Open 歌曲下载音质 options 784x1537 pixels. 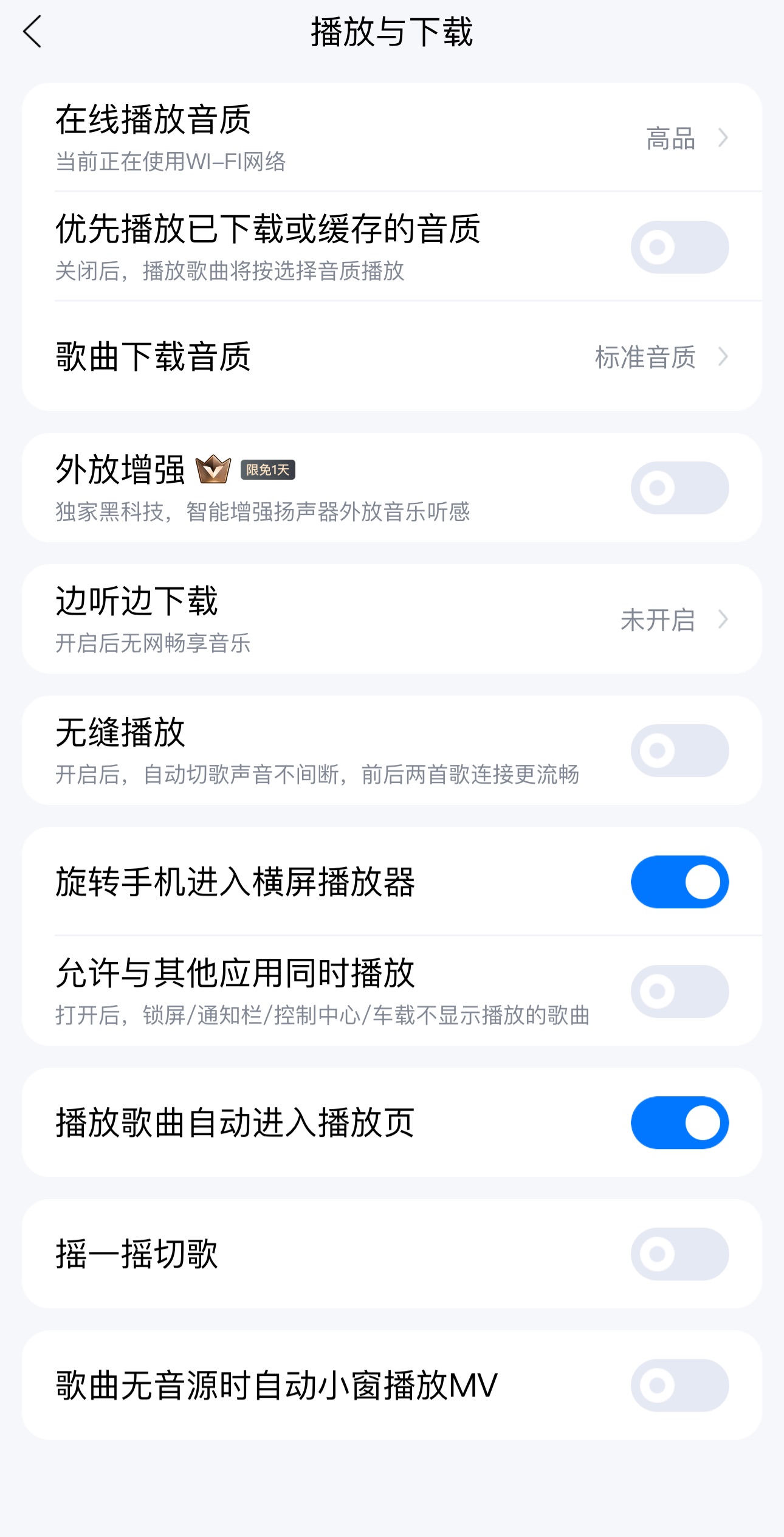[391, 356]
